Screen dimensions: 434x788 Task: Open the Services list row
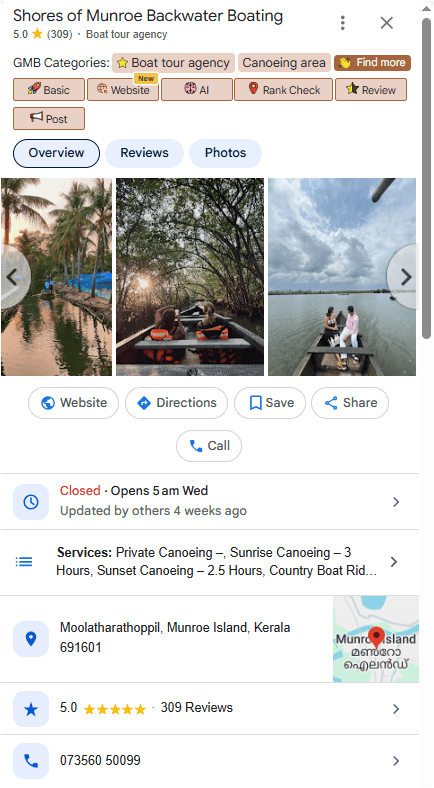[x=210, y=562]
